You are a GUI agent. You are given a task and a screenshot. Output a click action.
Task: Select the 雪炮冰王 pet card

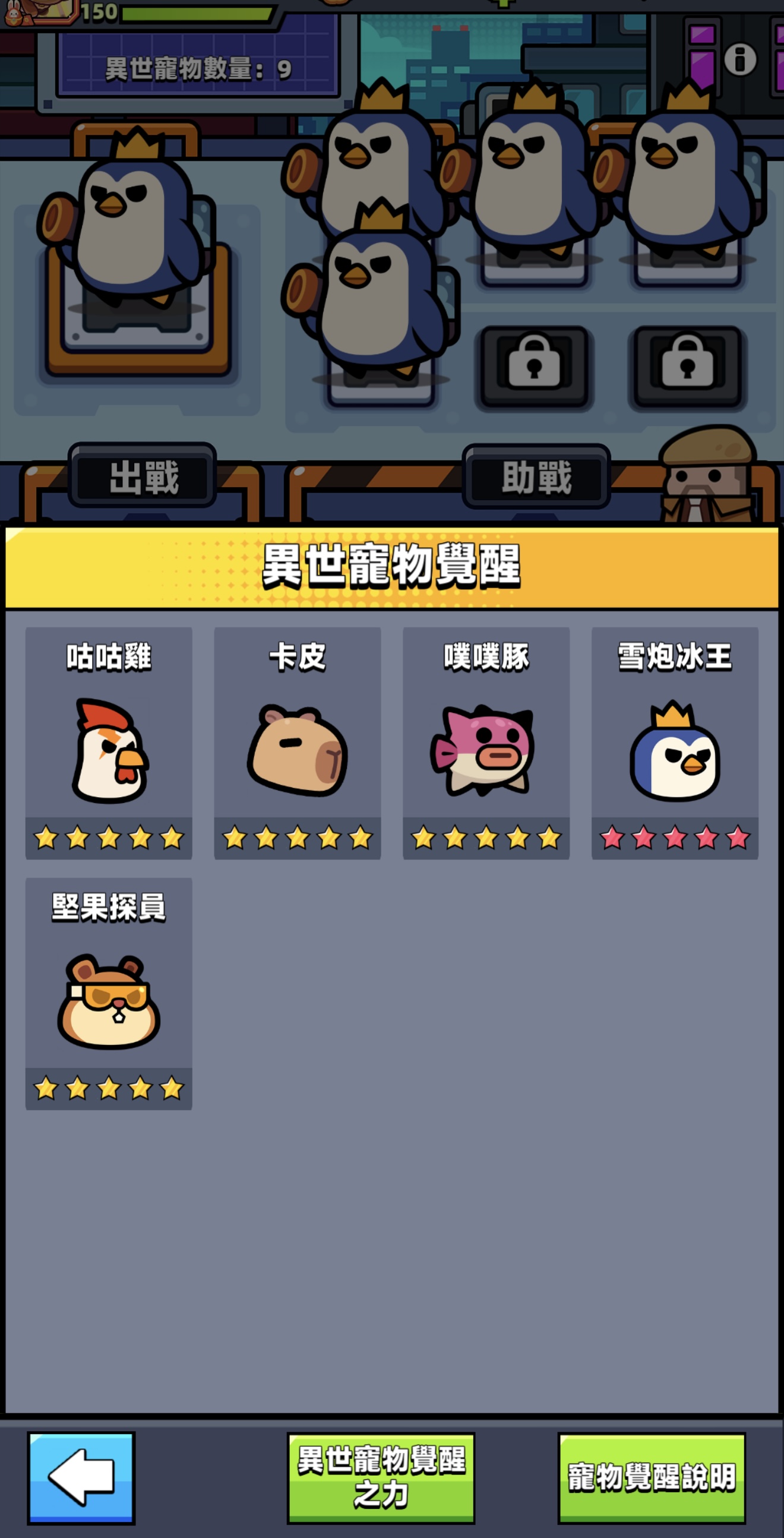tap(675, 743)
